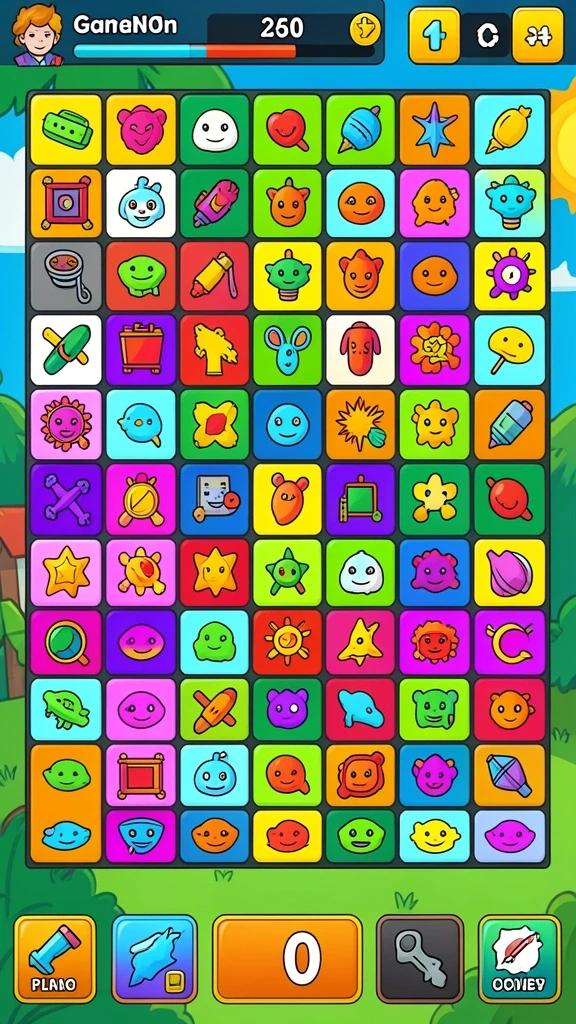Tap the yellow up-arrow button at top

(434, 35)
